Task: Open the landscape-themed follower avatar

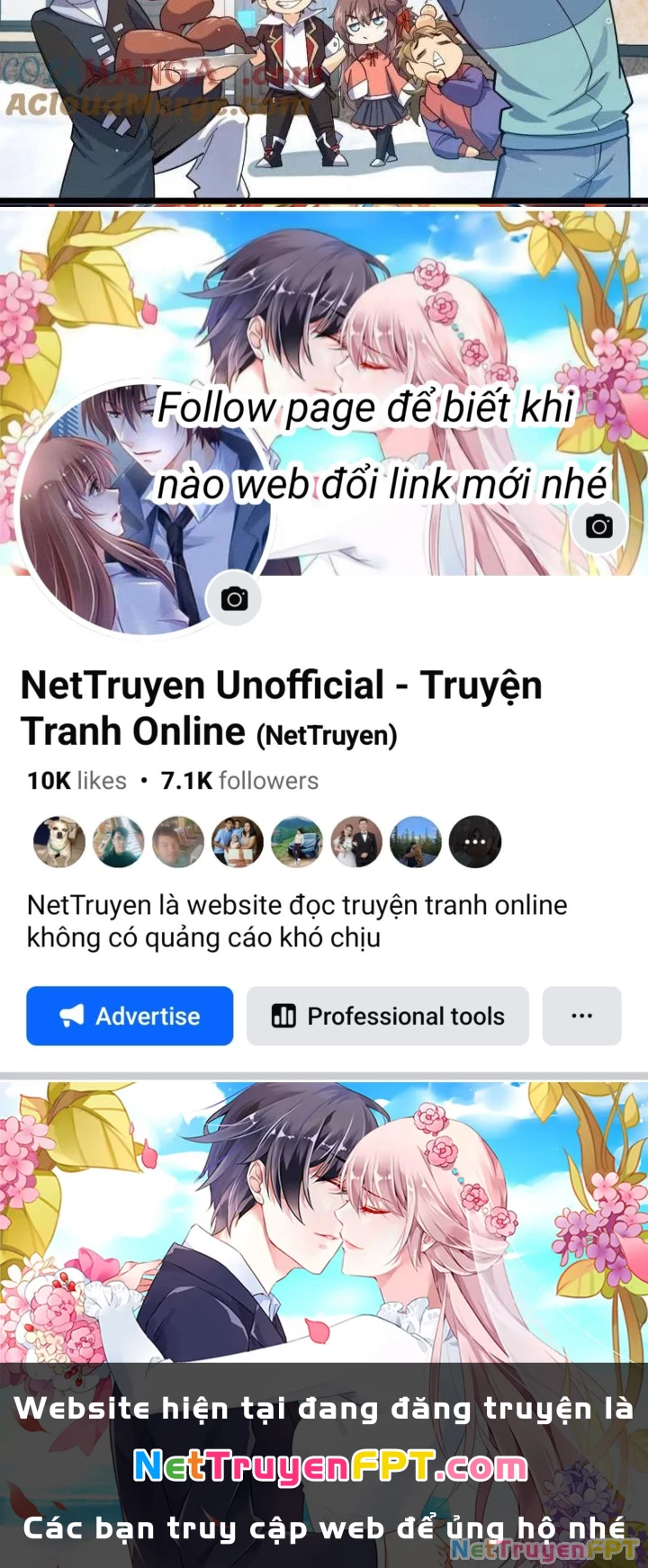Action: click(x=416, y=841)
